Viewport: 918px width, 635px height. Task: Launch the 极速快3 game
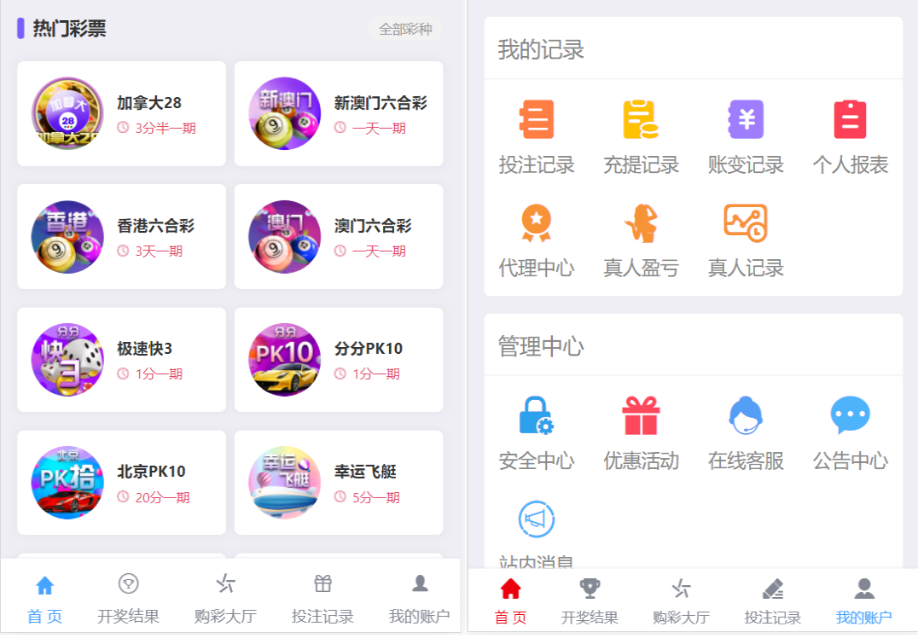121,360
